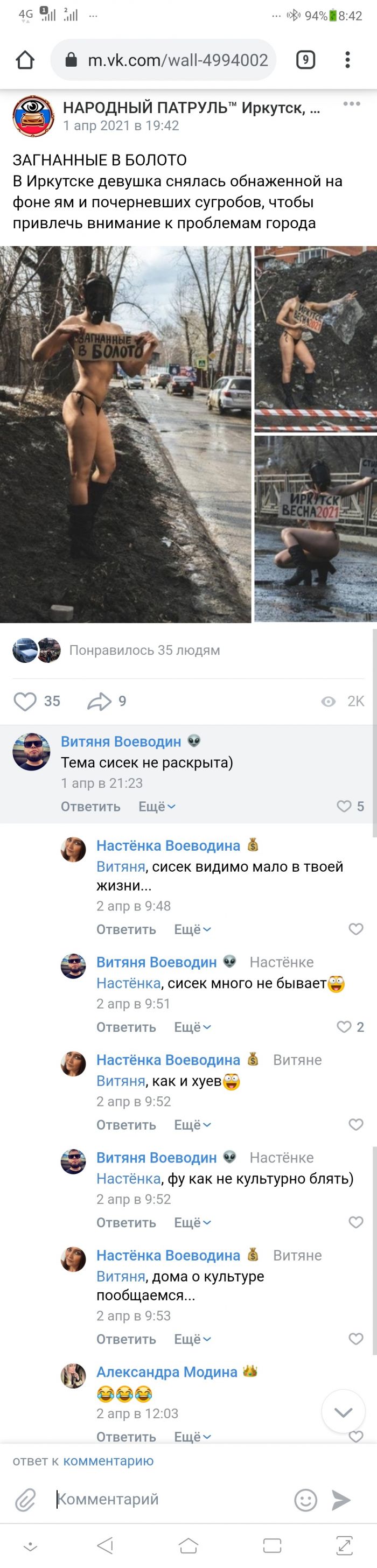Open Александра Модина's profile

(167, 1372)
